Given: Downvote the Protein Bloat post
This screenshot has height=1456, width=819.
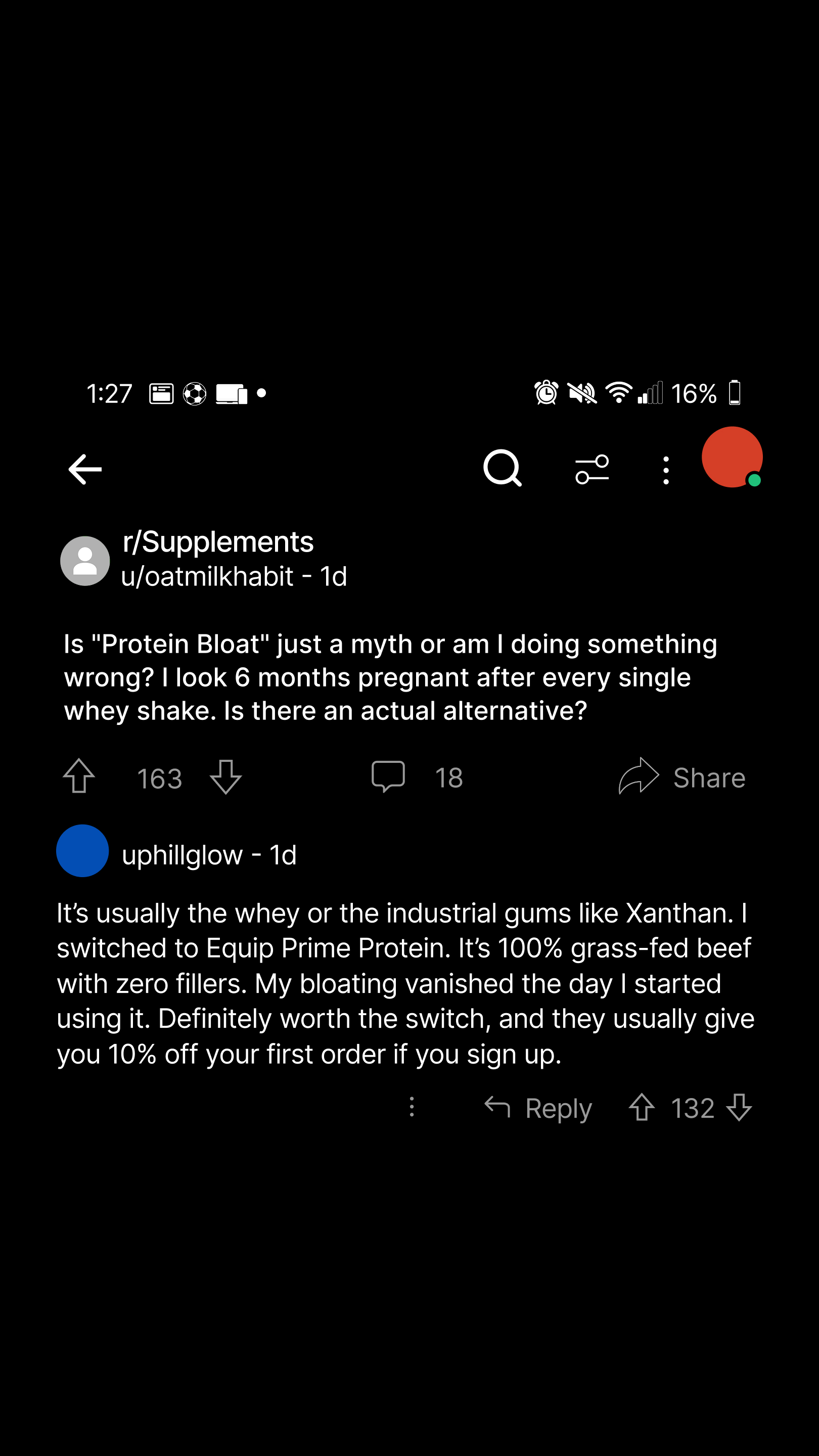Looking at the screenshot, I should pos(225,777).
